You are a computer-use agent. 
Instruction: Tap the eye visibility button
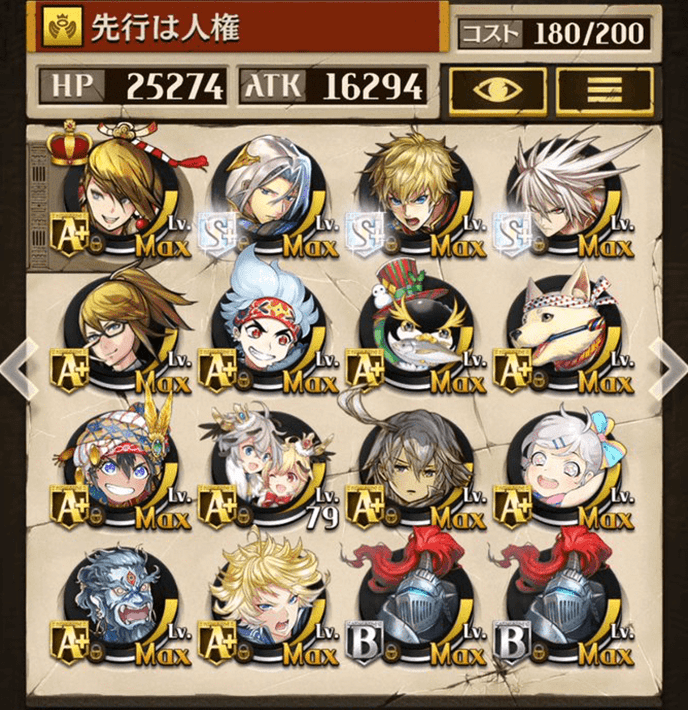pyautogui.click(x=496, y=89)
